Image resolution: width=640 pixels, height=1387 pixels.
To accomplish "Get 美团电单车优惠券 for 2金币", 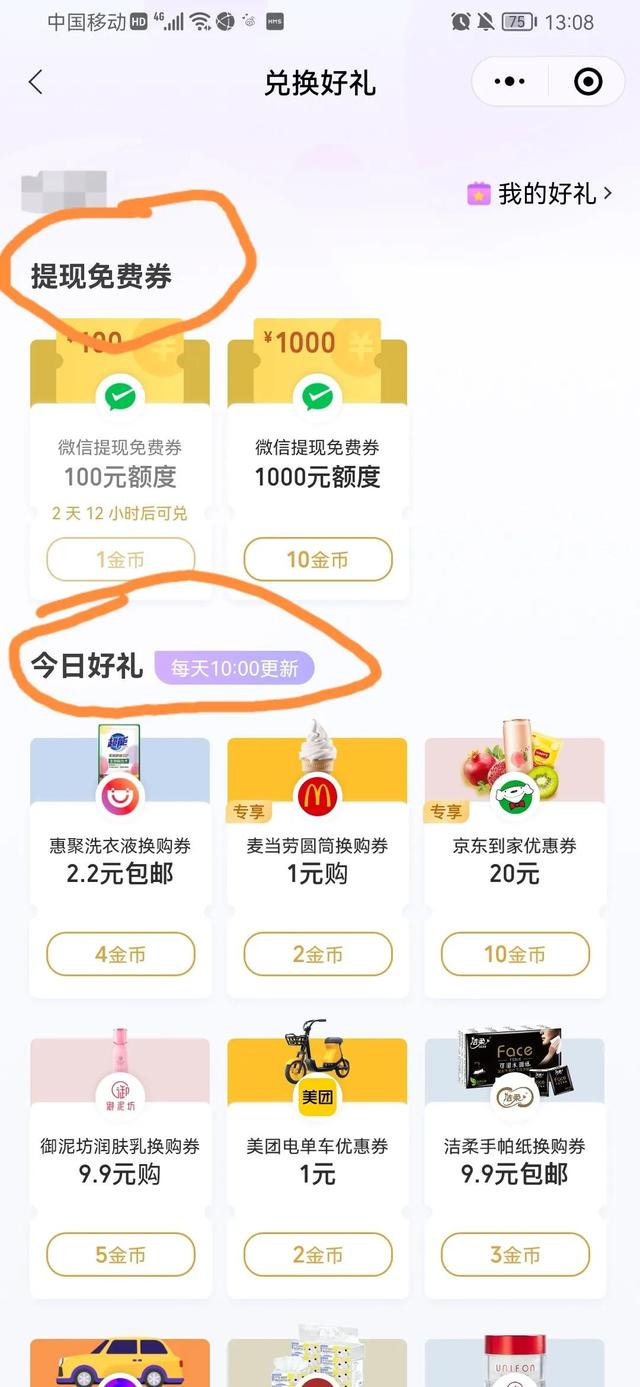I will point(317,1255).
